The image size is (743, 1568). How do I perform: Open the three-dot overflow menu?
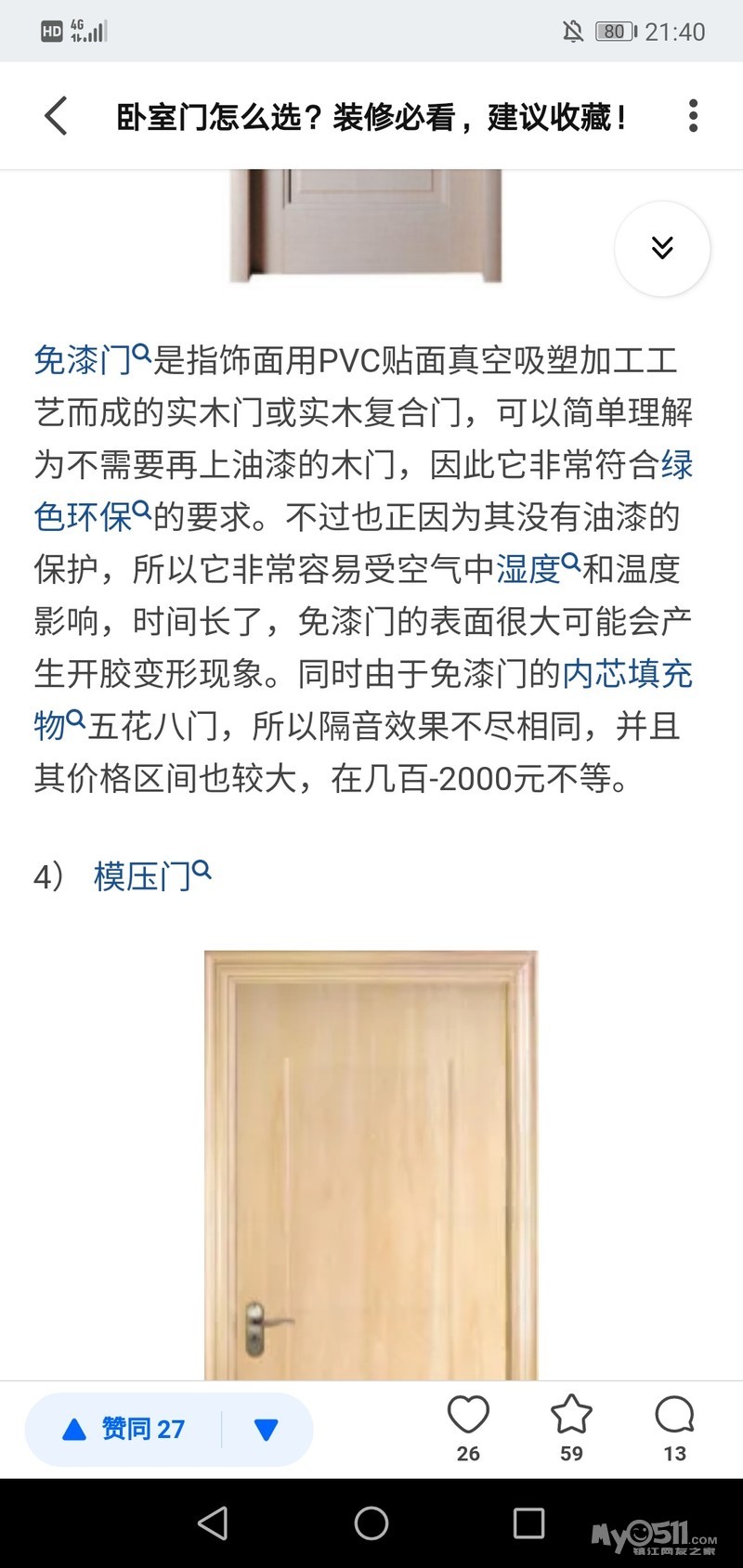[x=693, y=116]
